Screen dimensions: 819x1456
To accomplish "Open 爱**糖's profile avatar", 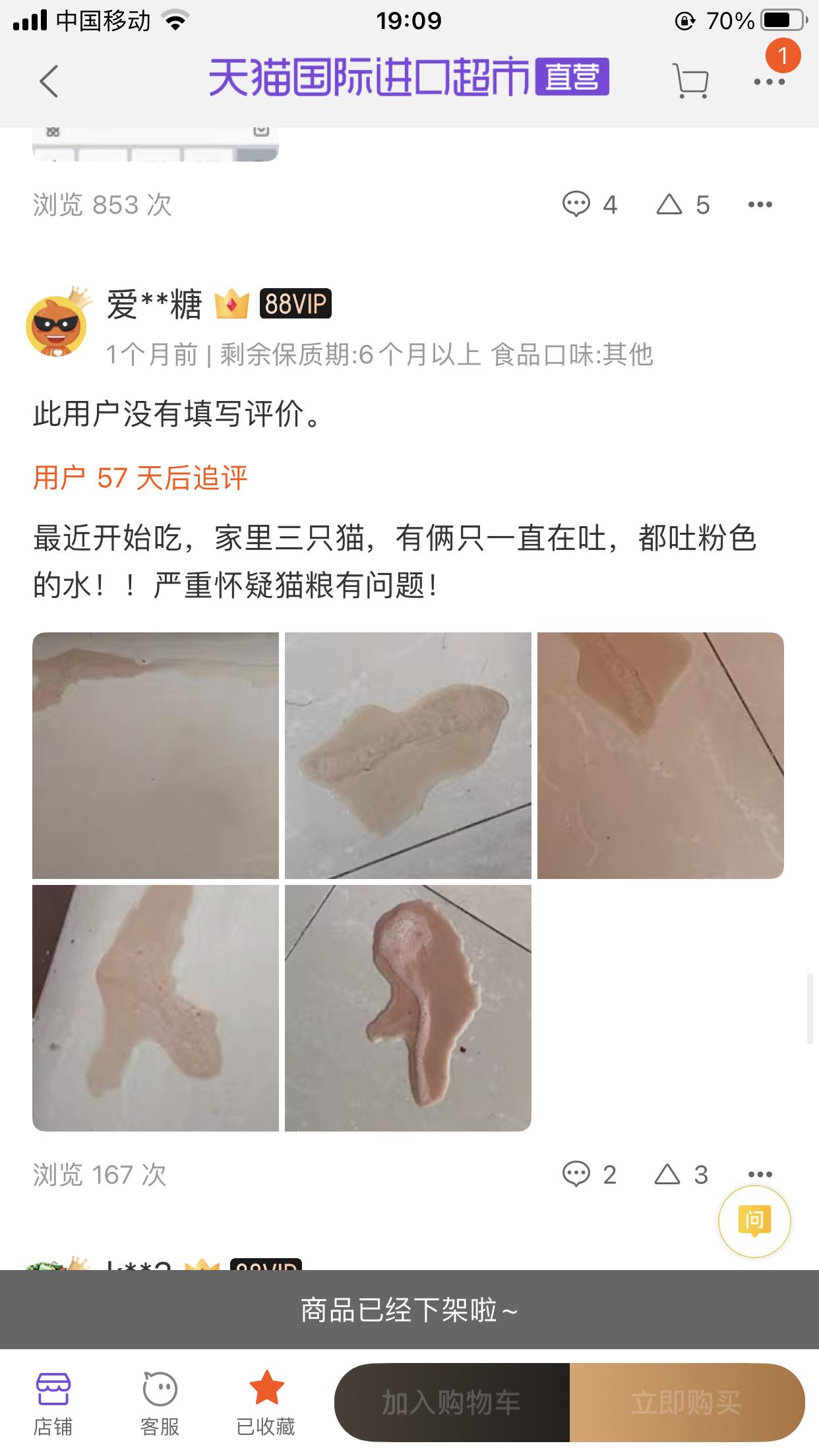I will point(57,324).
